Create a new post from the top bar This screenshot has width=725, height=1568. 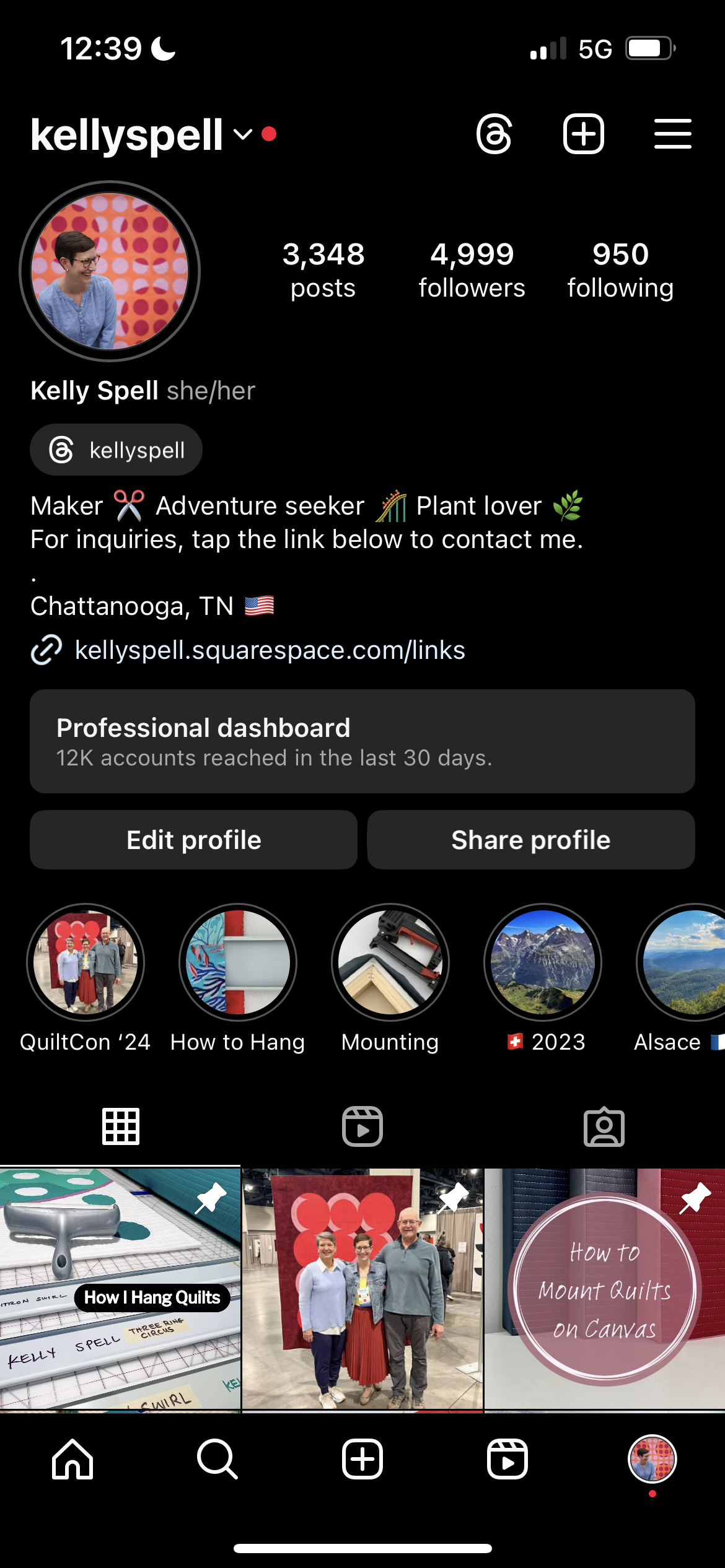pyautogui.click(x=583, y=134)
